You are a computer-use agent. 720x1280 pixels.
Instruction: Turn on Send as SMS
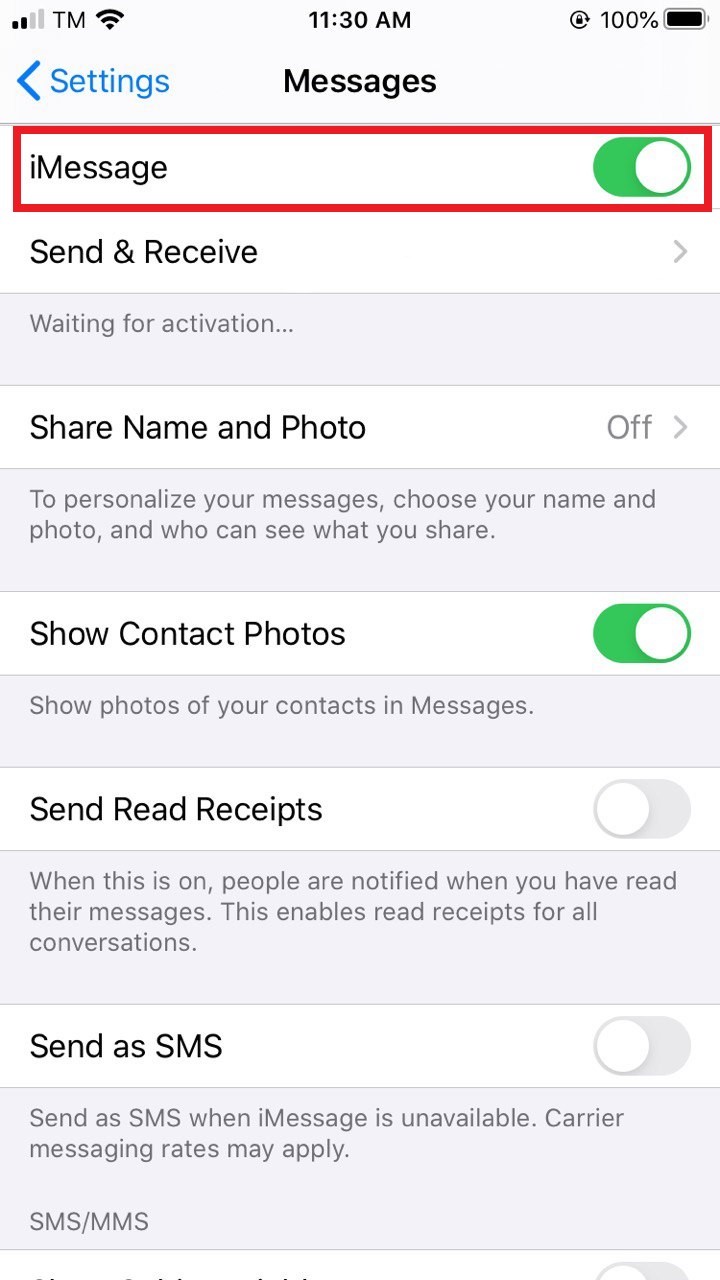pyautogui.click(x=641, y=1046)
